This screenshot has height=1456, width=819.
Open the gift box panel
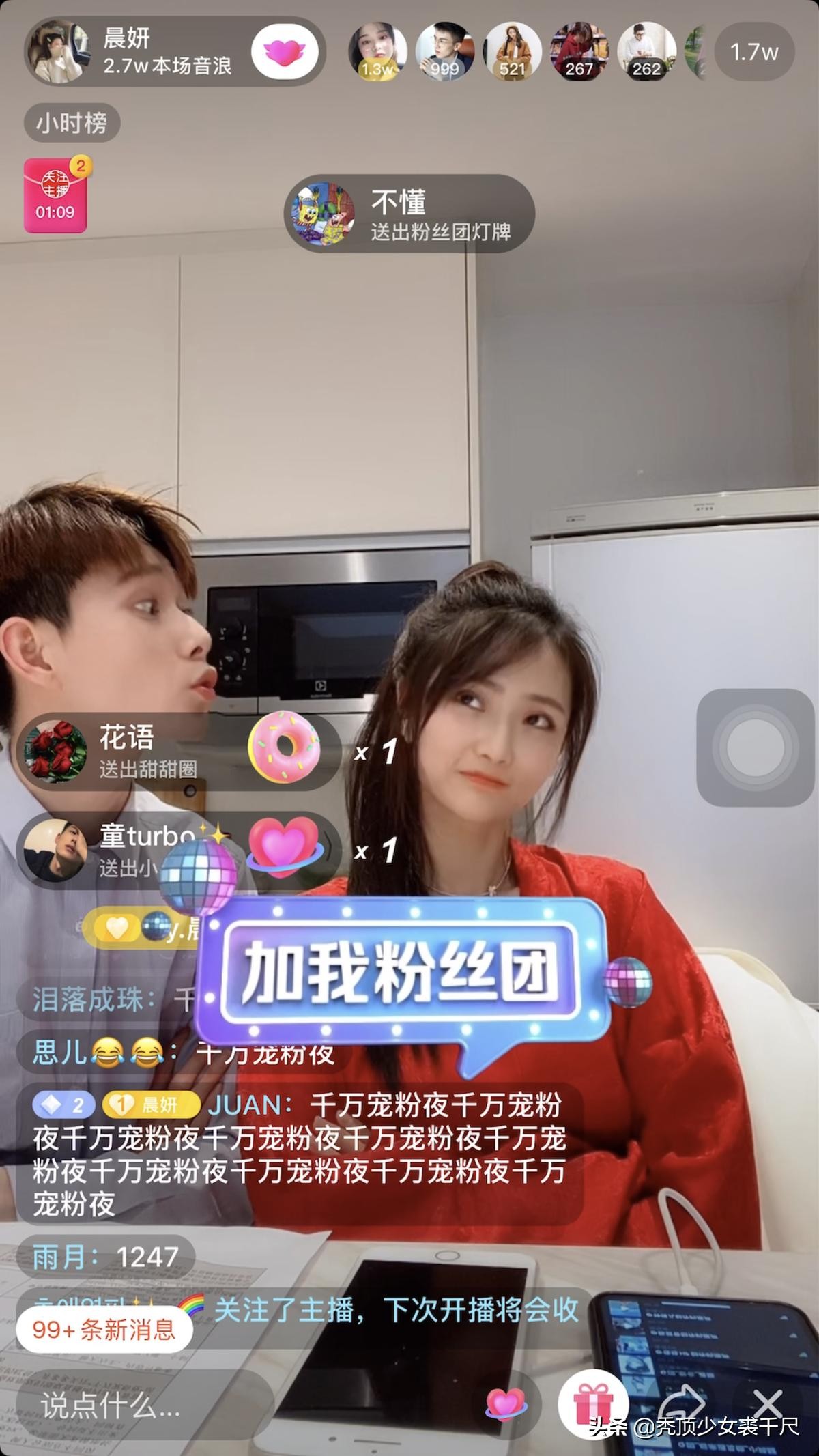(x=592, y=1403)
